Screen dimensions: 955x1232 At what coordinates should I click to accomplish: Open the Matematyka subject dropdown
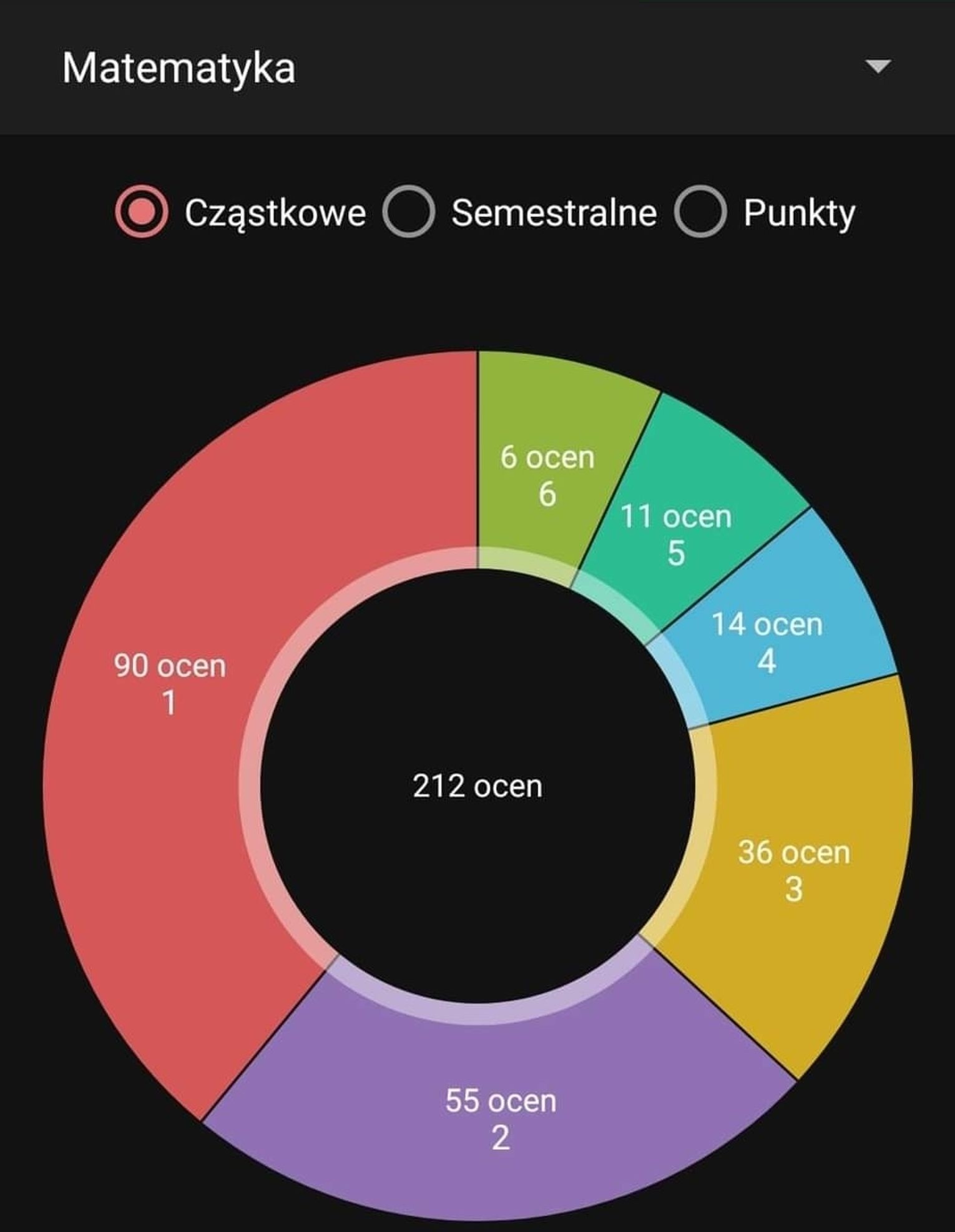point(878,66)
